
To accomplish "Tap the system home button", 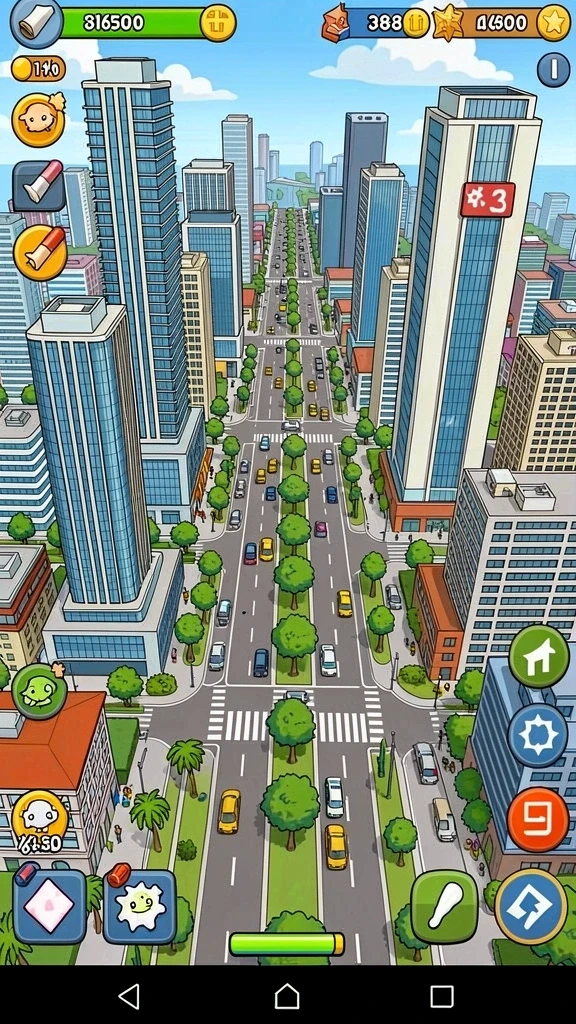I will click(x=287, y=996).
